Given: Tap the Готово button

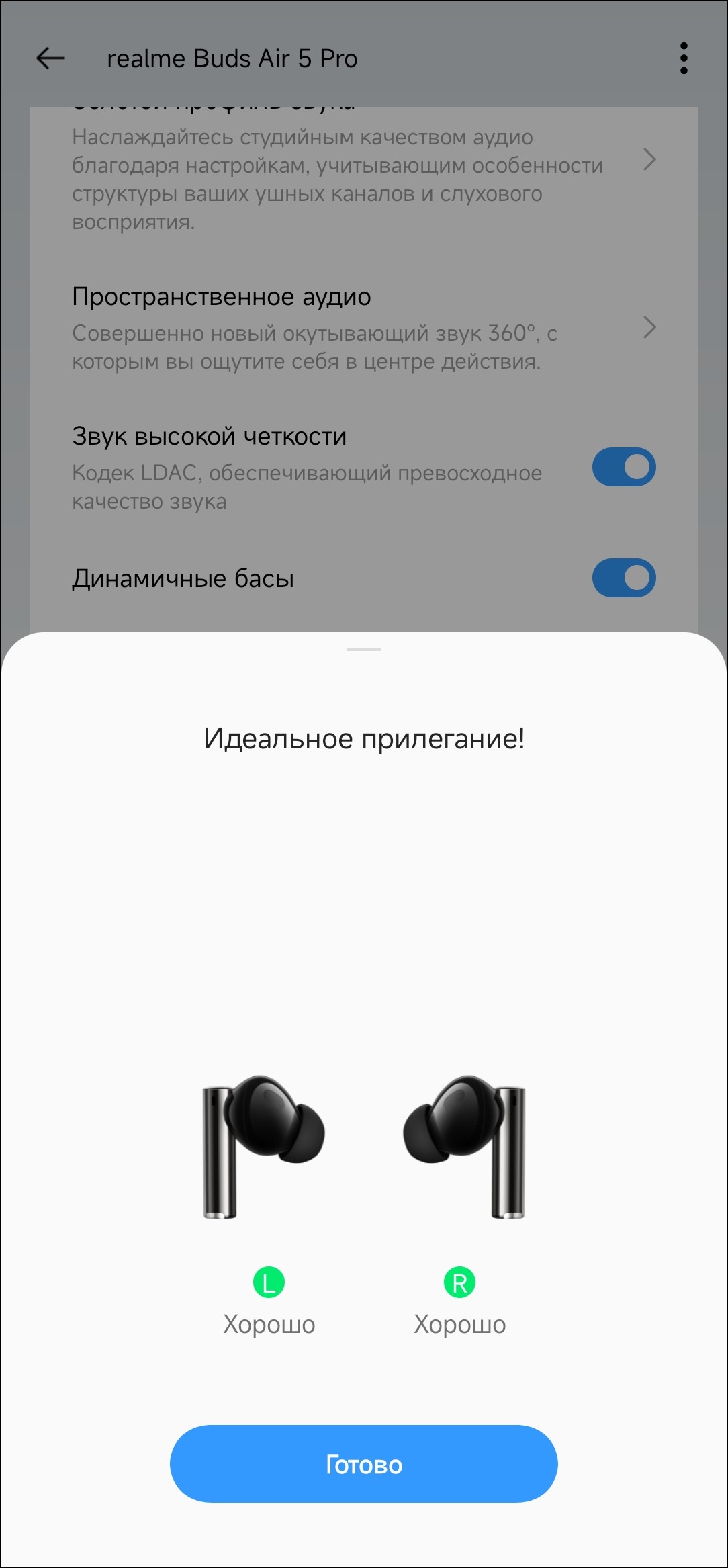Looking at the screenshot, I should (363, 1464).
